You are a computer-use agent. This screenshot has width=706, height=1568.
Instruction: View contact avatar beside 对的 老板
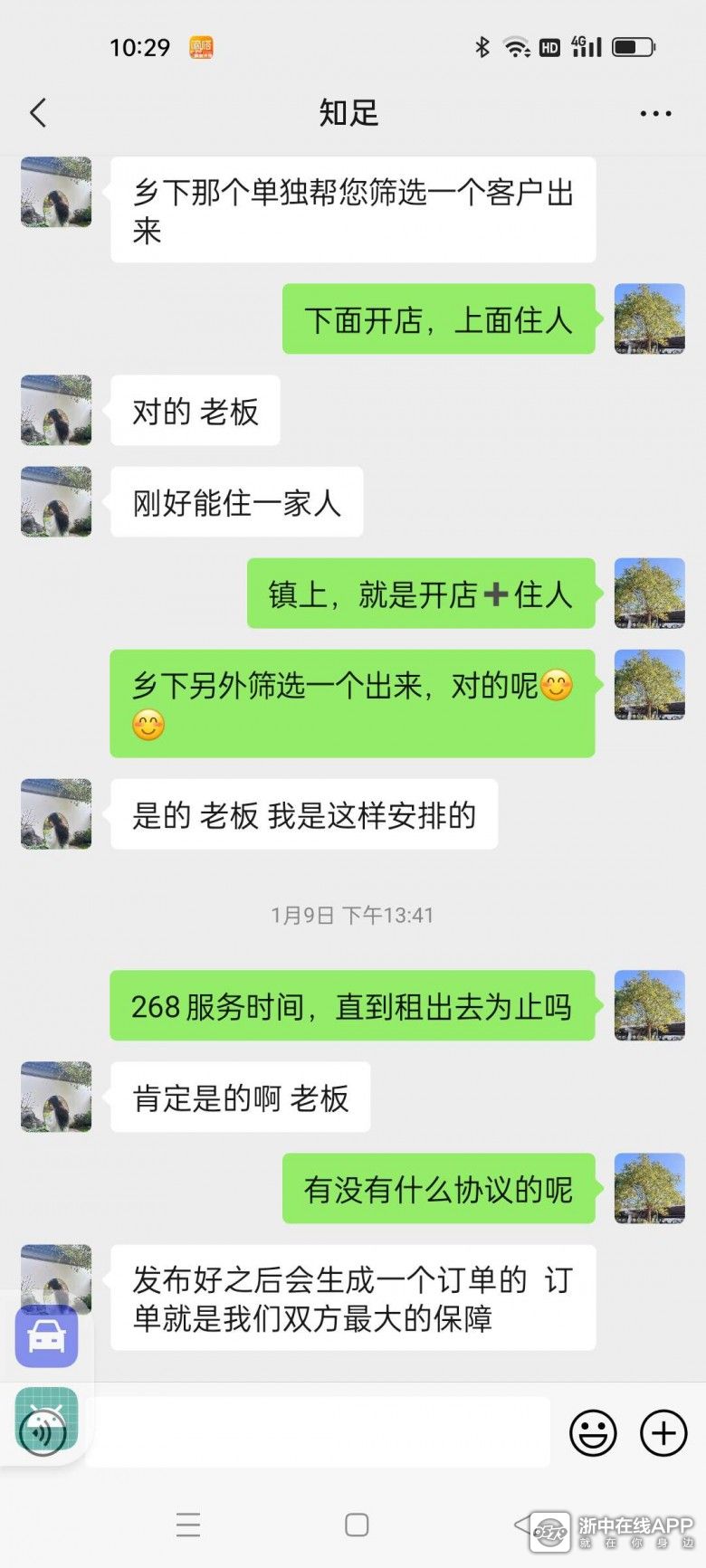[x=56, y=410]
